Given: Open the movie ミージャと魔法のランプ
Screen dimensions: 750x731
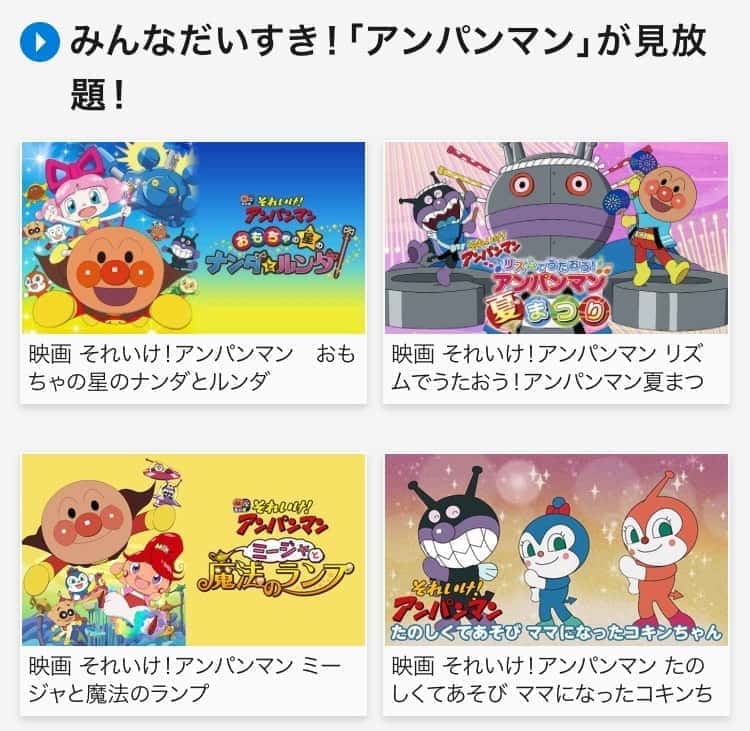Looking at the screenshot, I should [x=193, y=550].
